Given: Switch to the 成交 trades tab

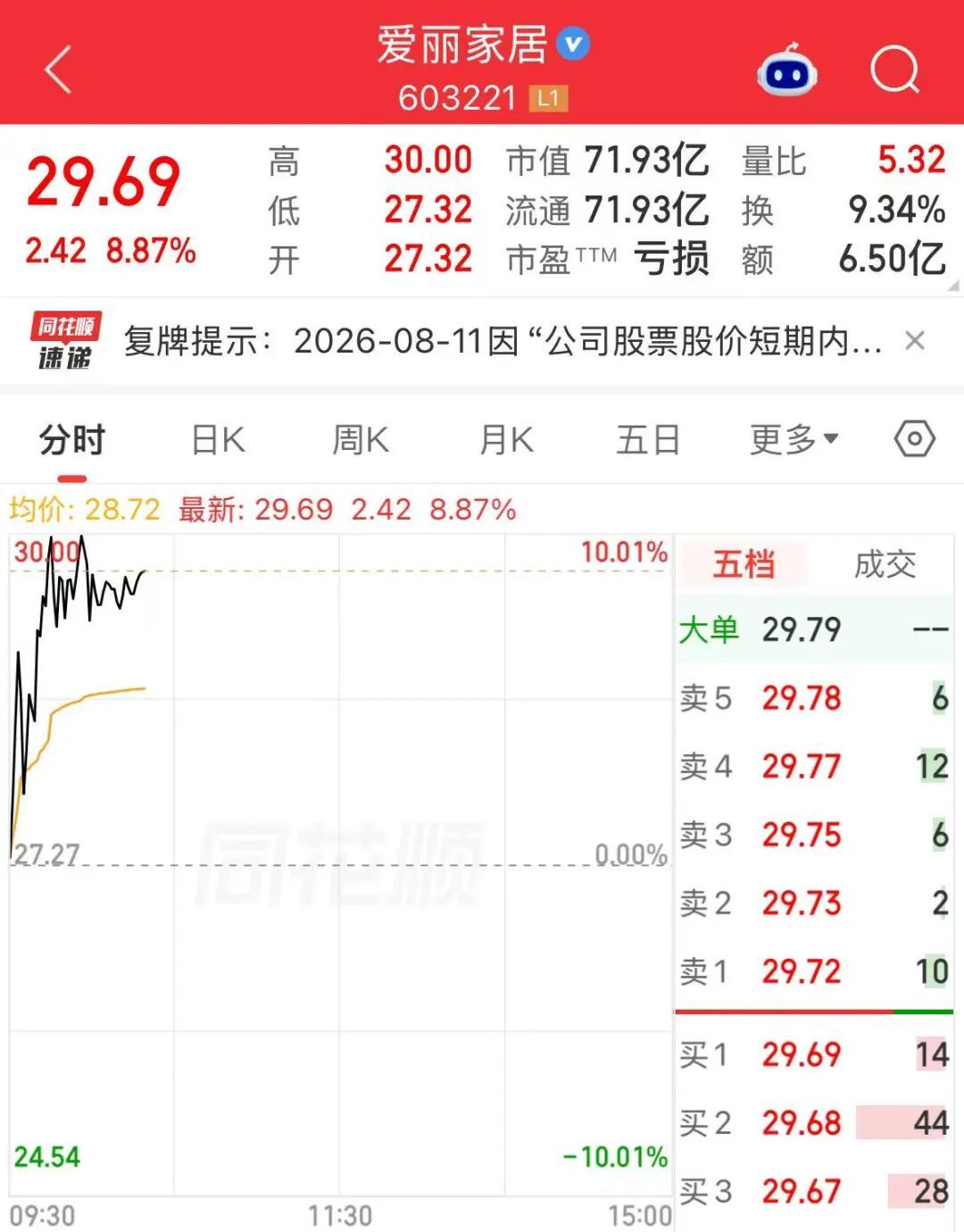Looking at the screenshot, I should [x=885, y=564].
